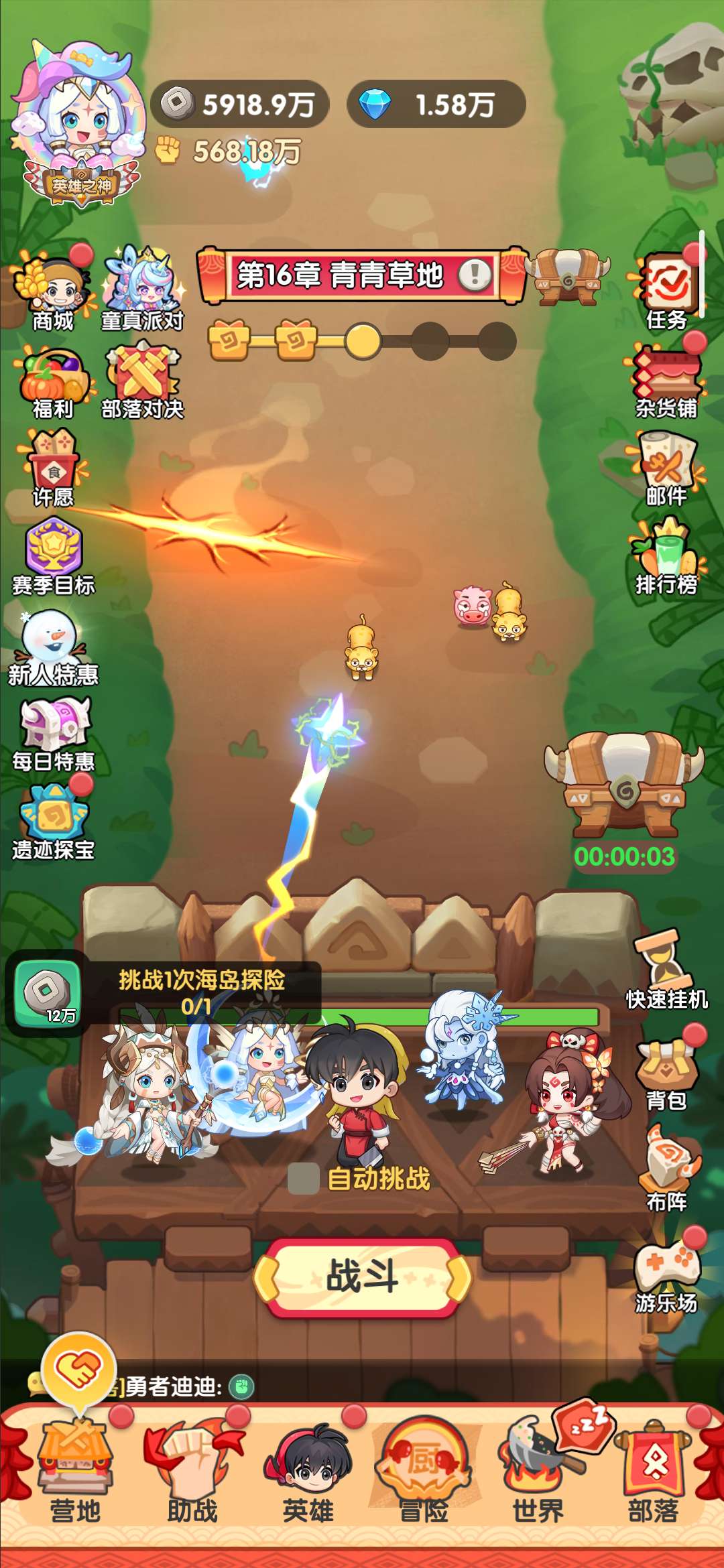Switch to the 助战 tab
The height and width of the screenshot is (1568, 724).
point(192,1473)
